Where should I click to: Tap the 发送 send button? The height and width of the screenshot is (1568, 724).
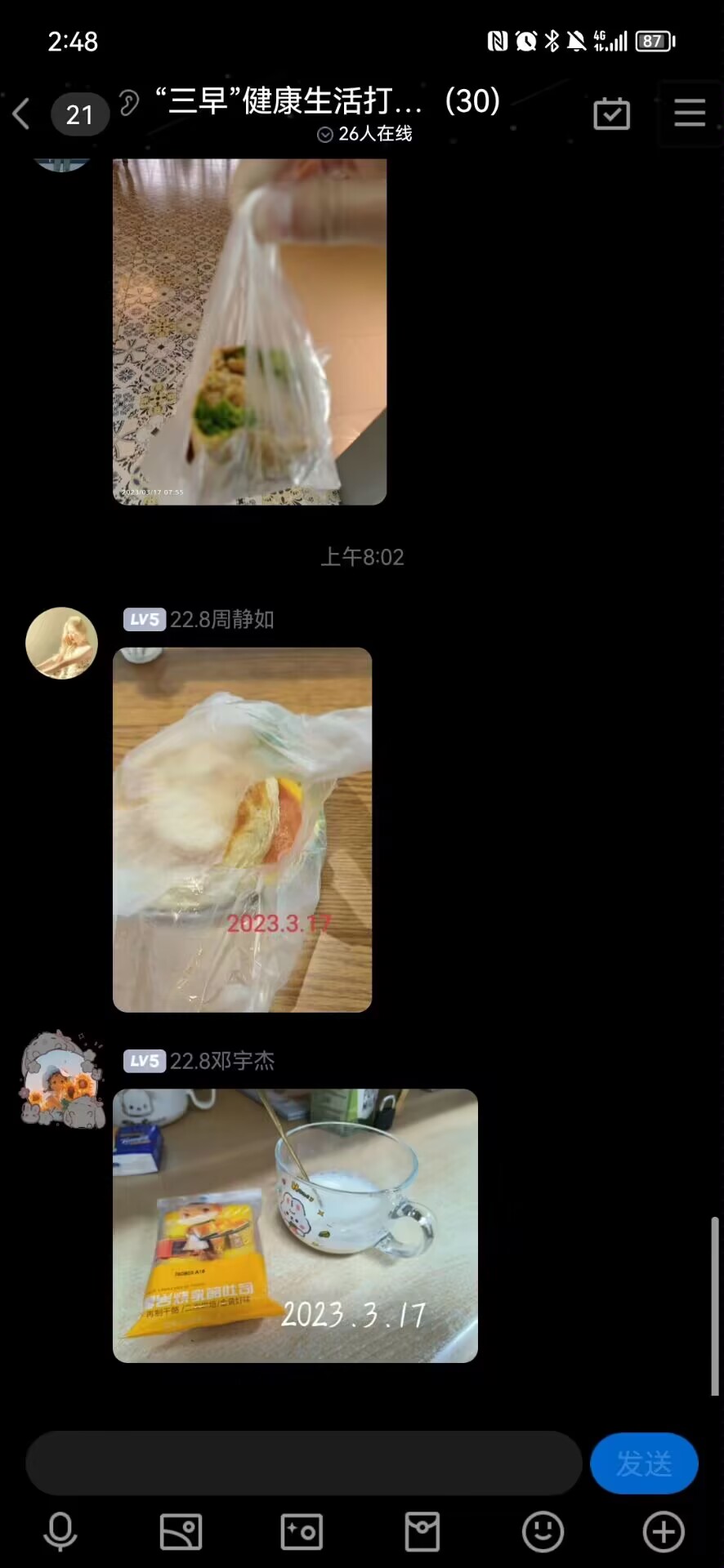coord(644,1463)
